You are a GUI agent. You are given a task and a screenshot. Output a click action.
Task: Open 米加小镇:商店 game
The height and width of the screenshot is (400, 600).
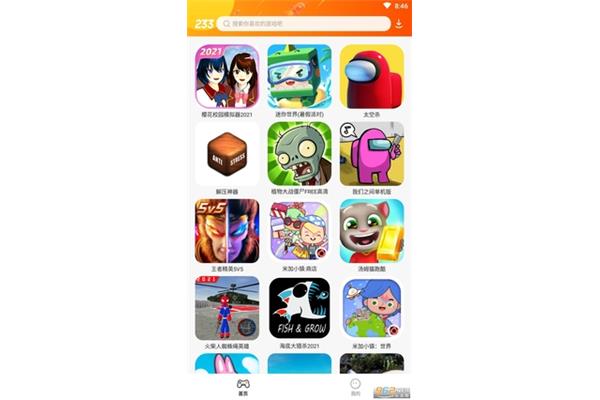(x=299, y=231)
